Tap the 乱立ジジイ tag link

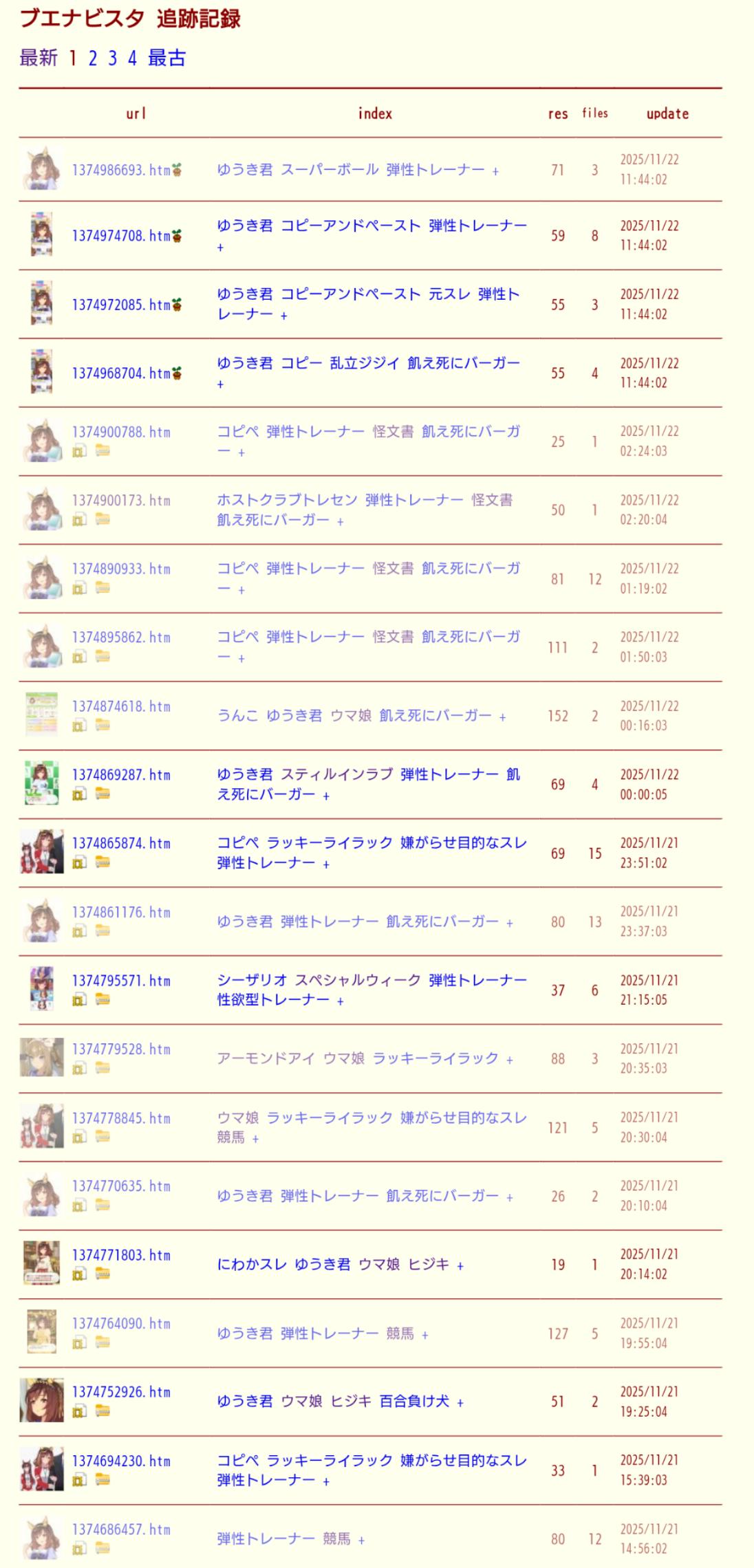click(365, 363)
